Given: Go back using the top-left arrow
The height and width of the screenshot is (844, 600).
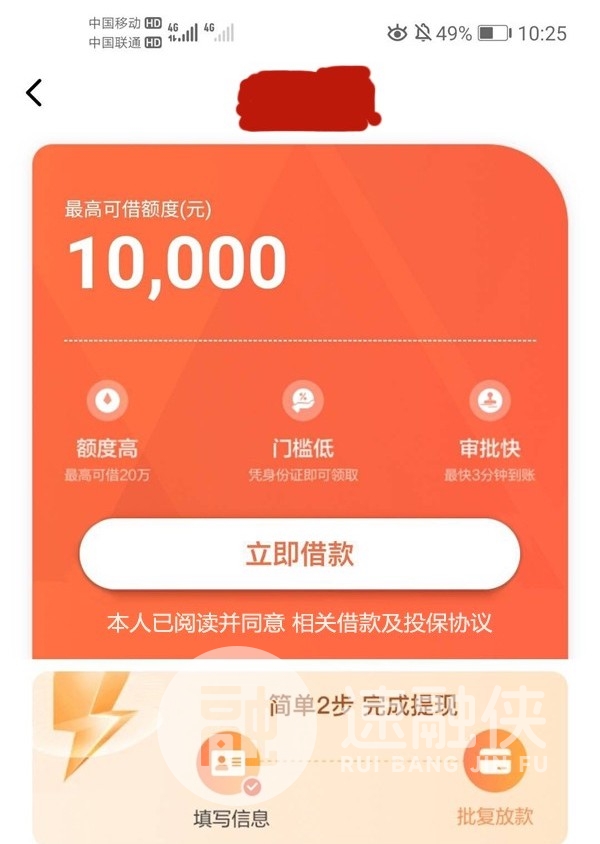Looking at the screenshot, I should click(34, 93).
